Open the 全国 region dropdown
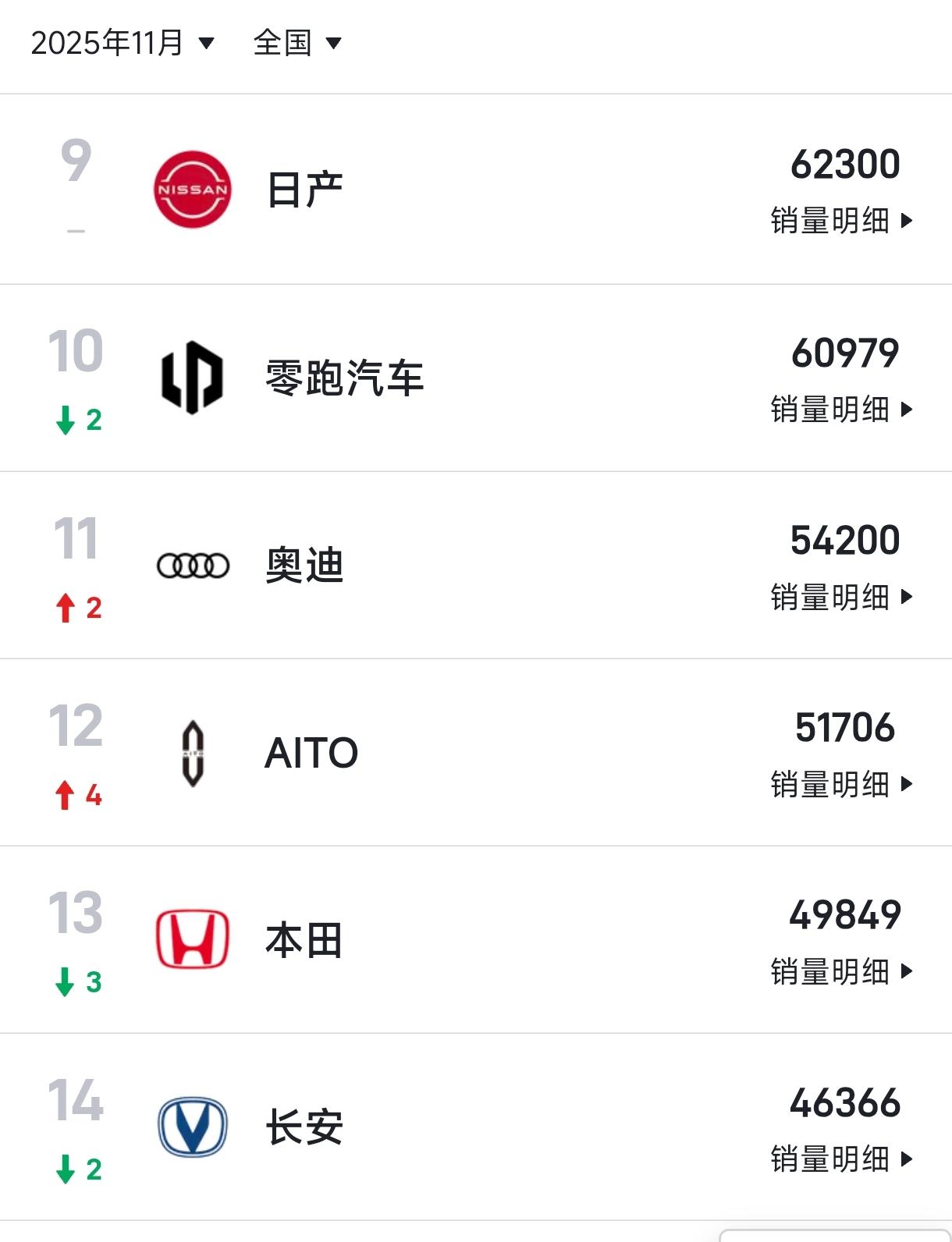The height and width of the screenshot is (1242, 952). tap(295, 44)
